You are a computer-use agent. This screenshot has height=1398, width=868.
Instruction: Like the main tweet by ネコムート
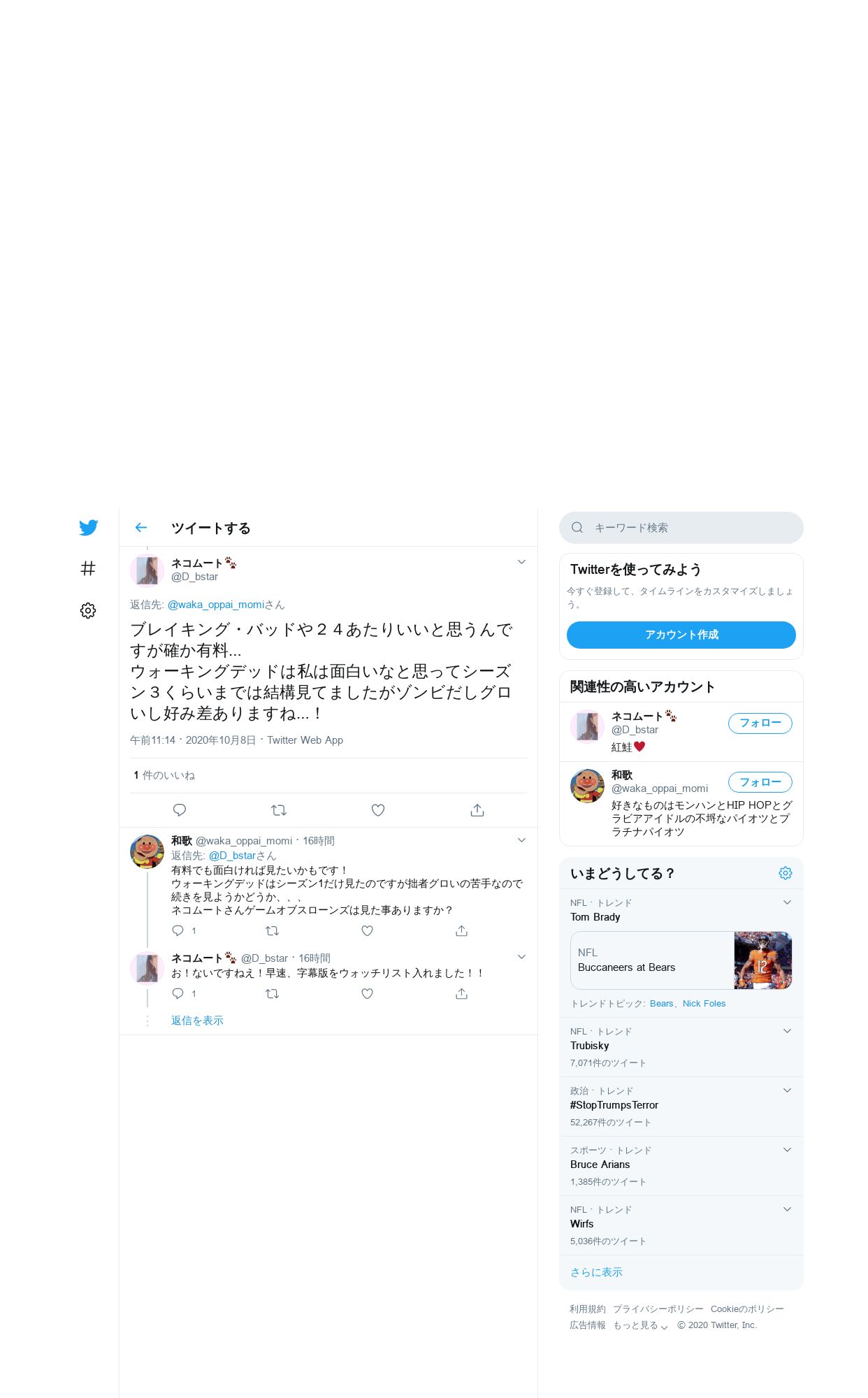click(x=378, y=810)
